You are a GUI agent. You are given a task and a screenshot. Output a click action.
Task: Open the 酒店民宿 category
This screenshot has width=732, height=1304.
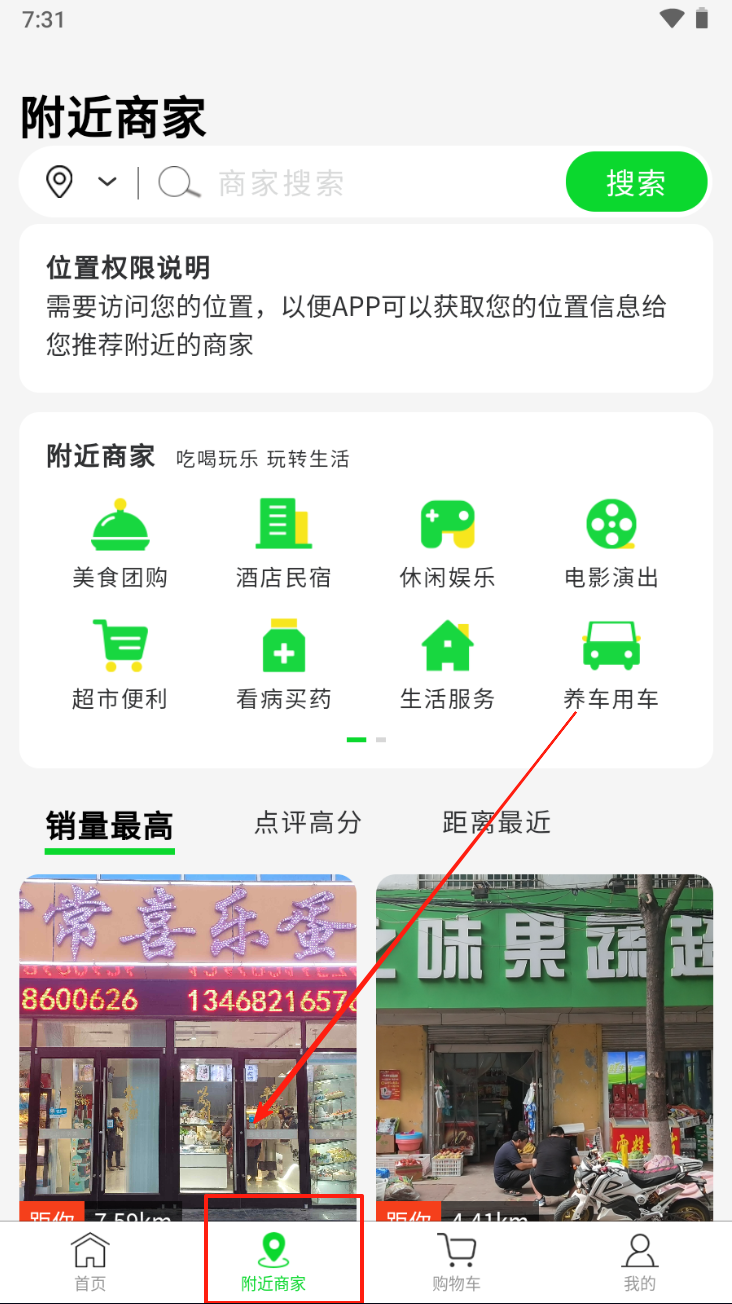(283, 543)
